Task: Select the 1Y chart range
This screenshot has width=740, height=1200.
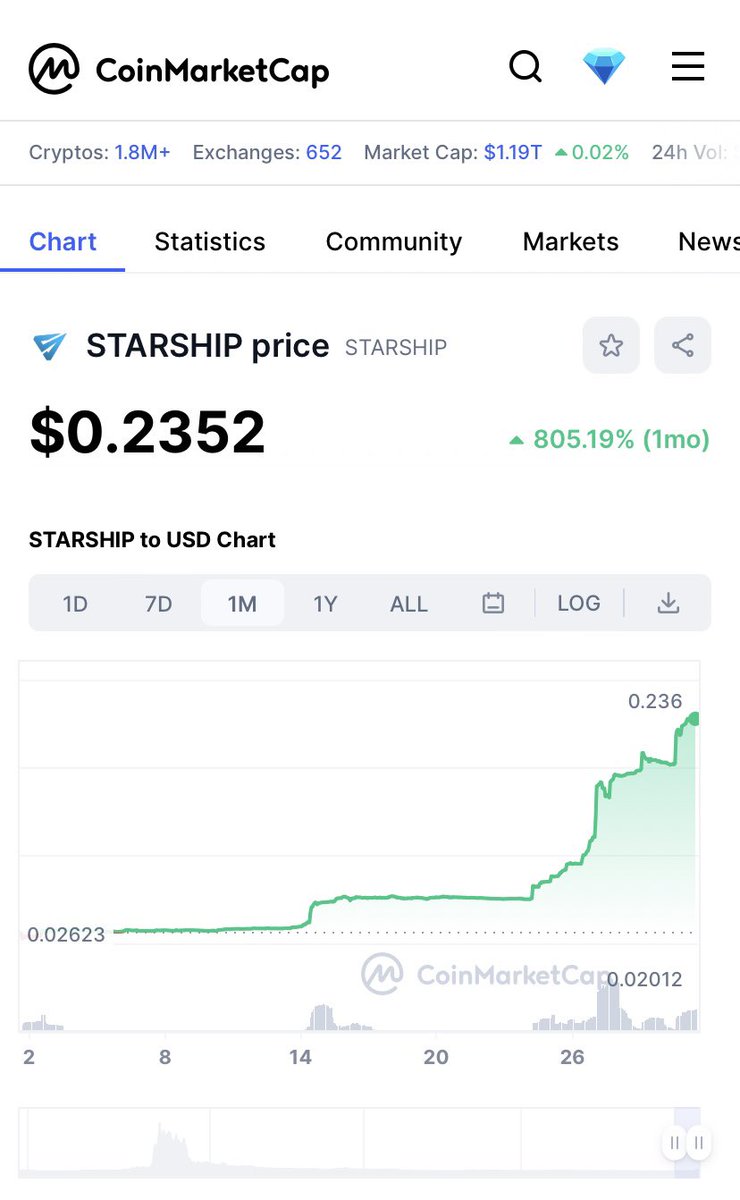Action: (x=325, y=604)
